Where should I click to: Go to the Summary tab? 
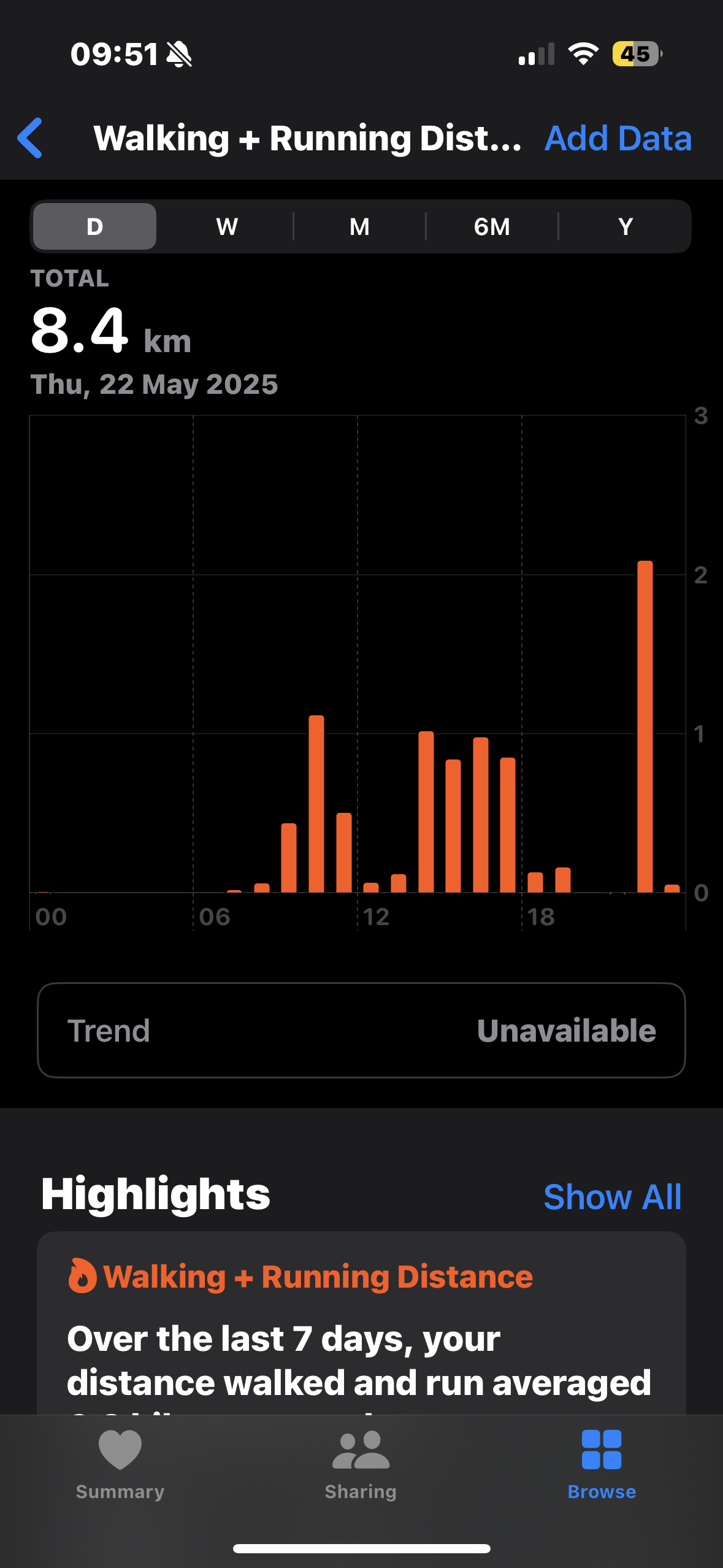tap(120, 1465)
